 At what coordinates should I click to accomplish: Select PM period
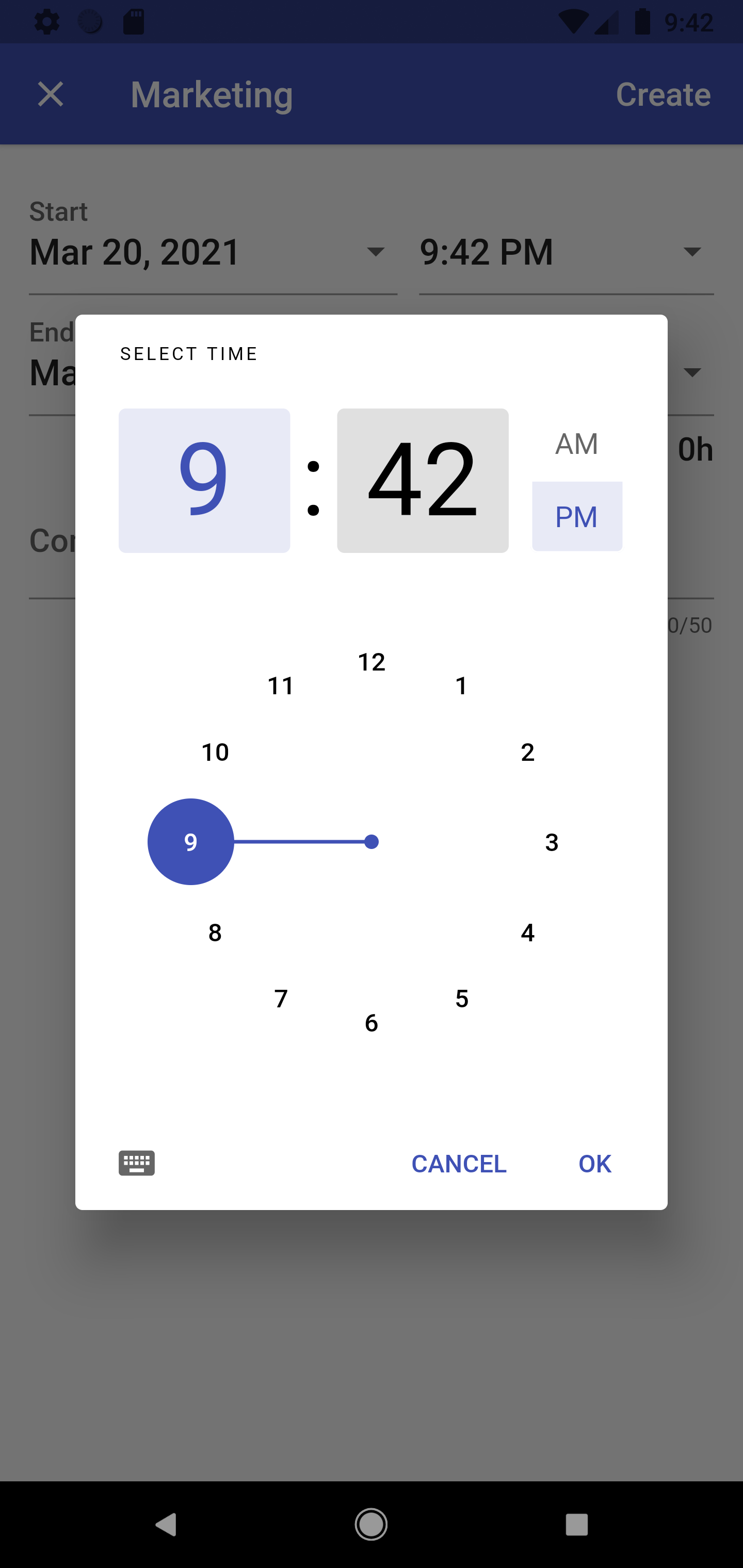click(577, 516)
